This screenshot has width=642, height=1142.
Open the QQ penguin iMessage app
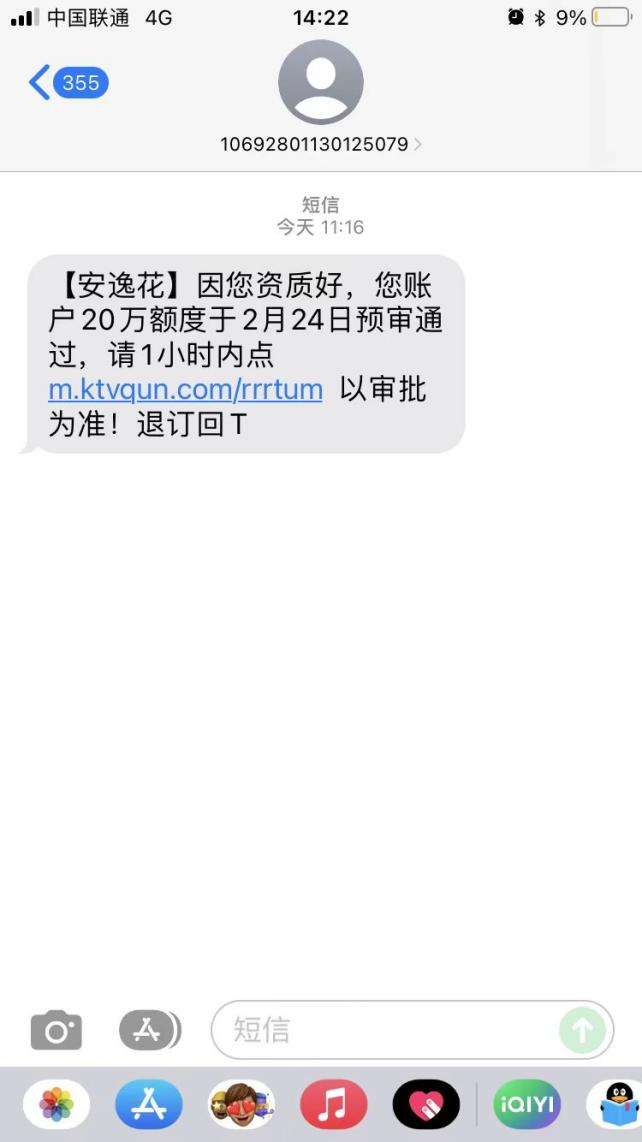pyautogui.click(x=618, y=1105)
